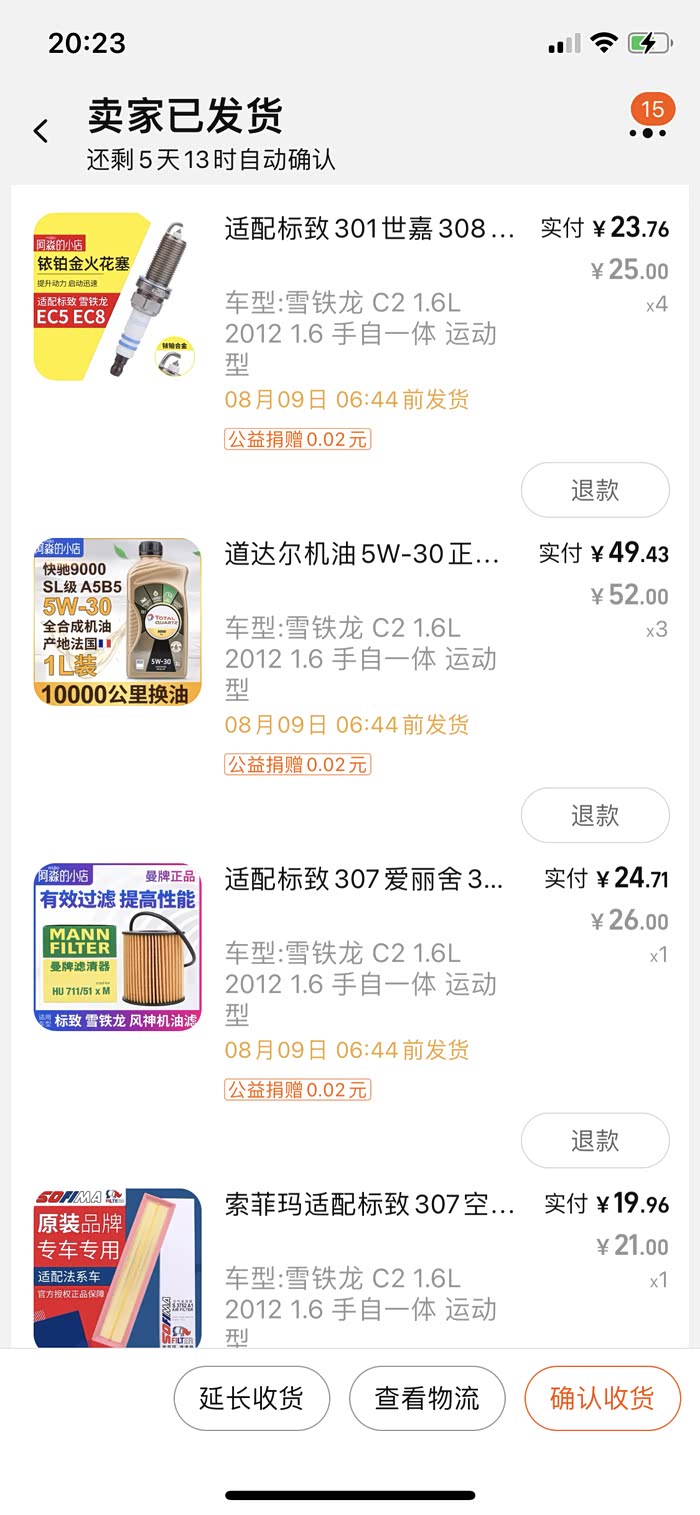Open the Total Quartz 5W-30 oil image

118,622
